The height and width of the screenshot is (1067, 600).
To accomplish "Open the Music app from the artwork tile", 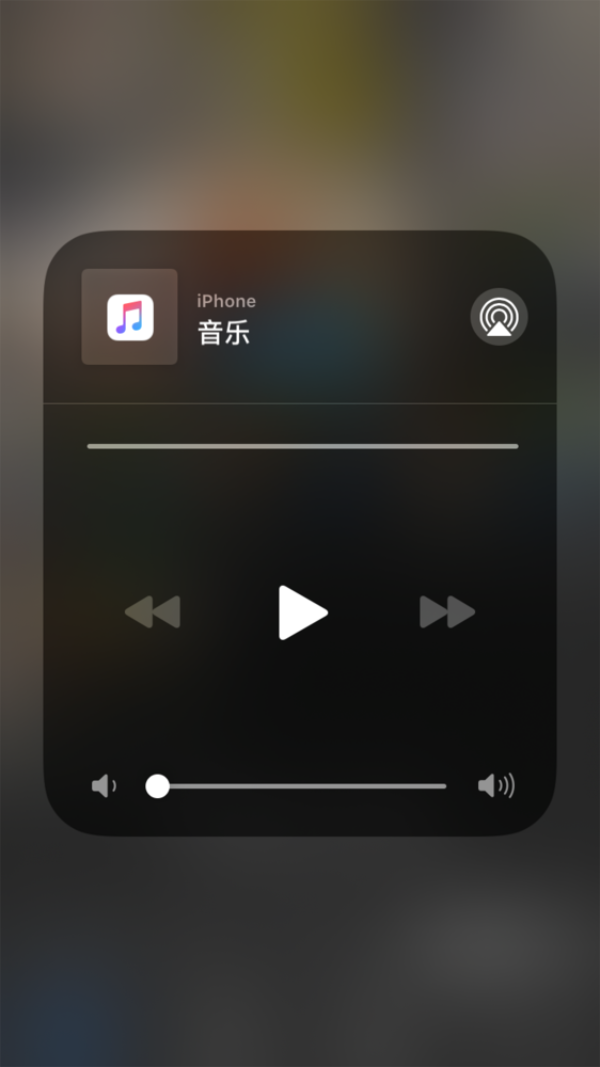I will pos(130,317).
